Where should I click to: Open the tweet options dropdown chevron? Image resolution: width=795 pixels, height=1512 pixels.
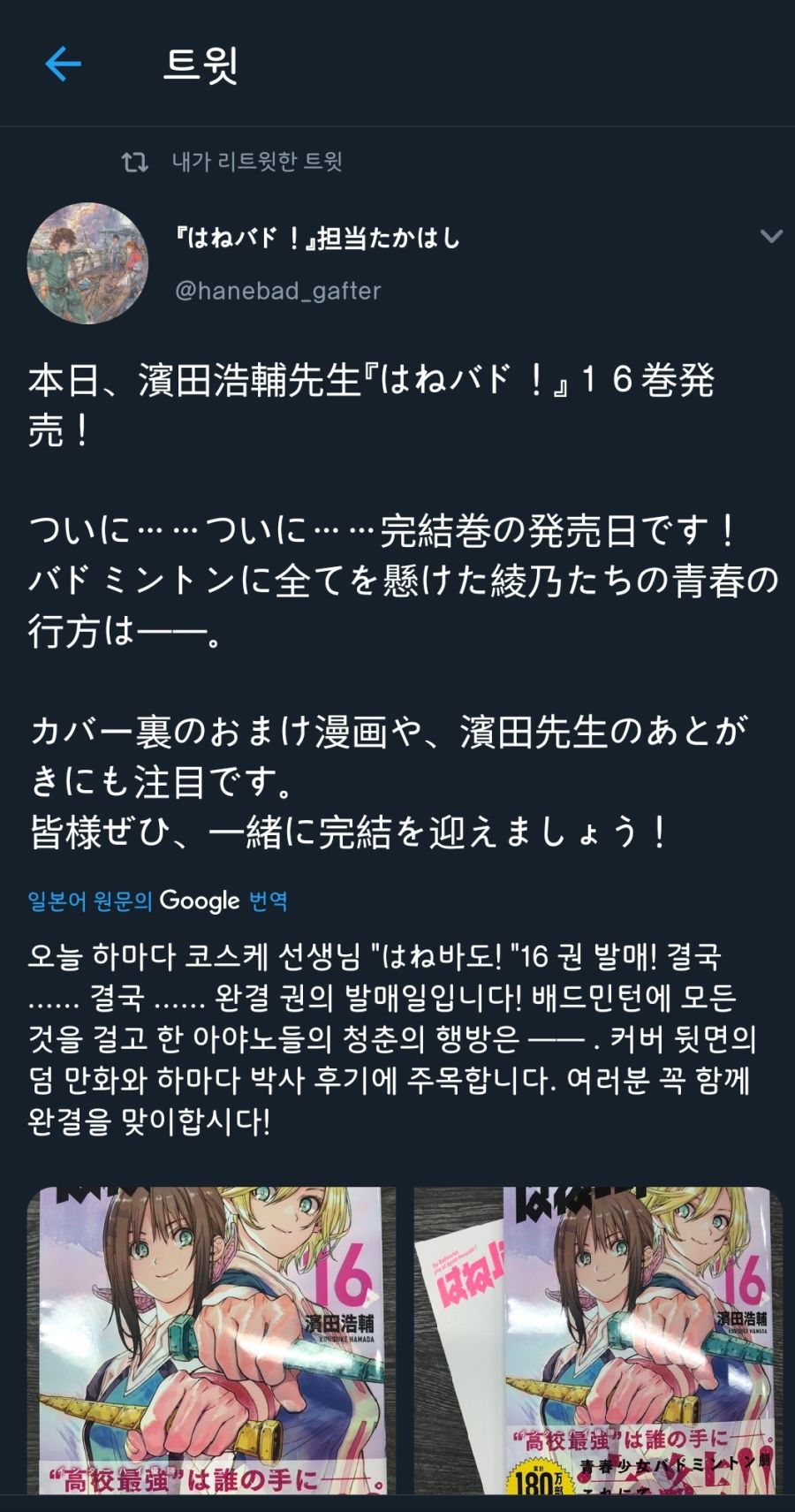coord(771,237)
